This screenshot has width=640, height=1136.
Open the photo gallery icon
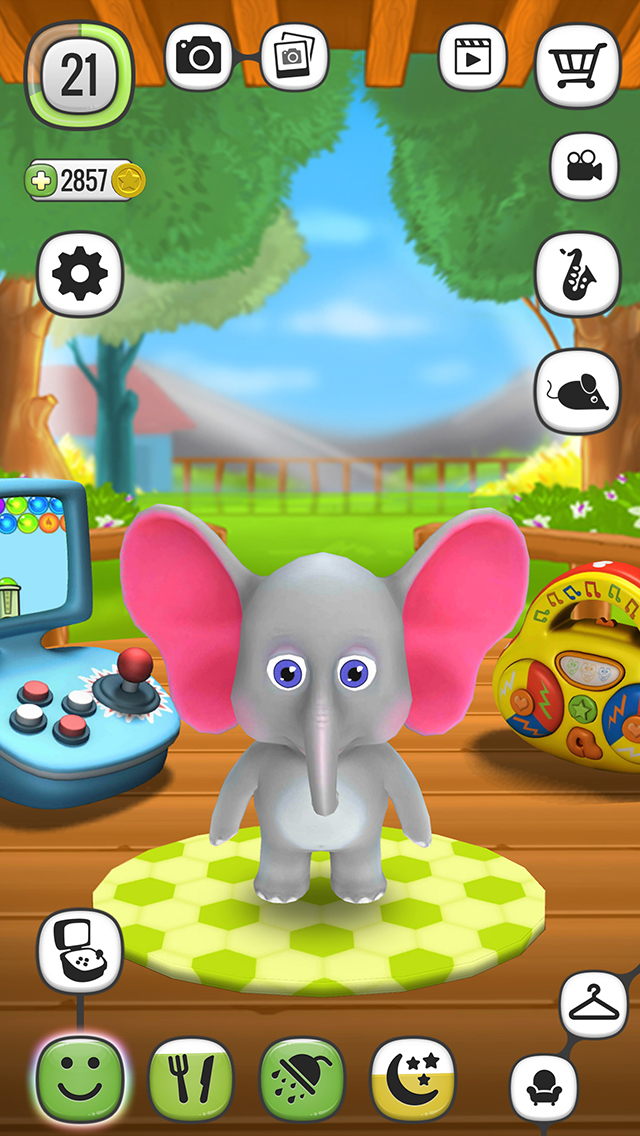click(x=294, y=57)
